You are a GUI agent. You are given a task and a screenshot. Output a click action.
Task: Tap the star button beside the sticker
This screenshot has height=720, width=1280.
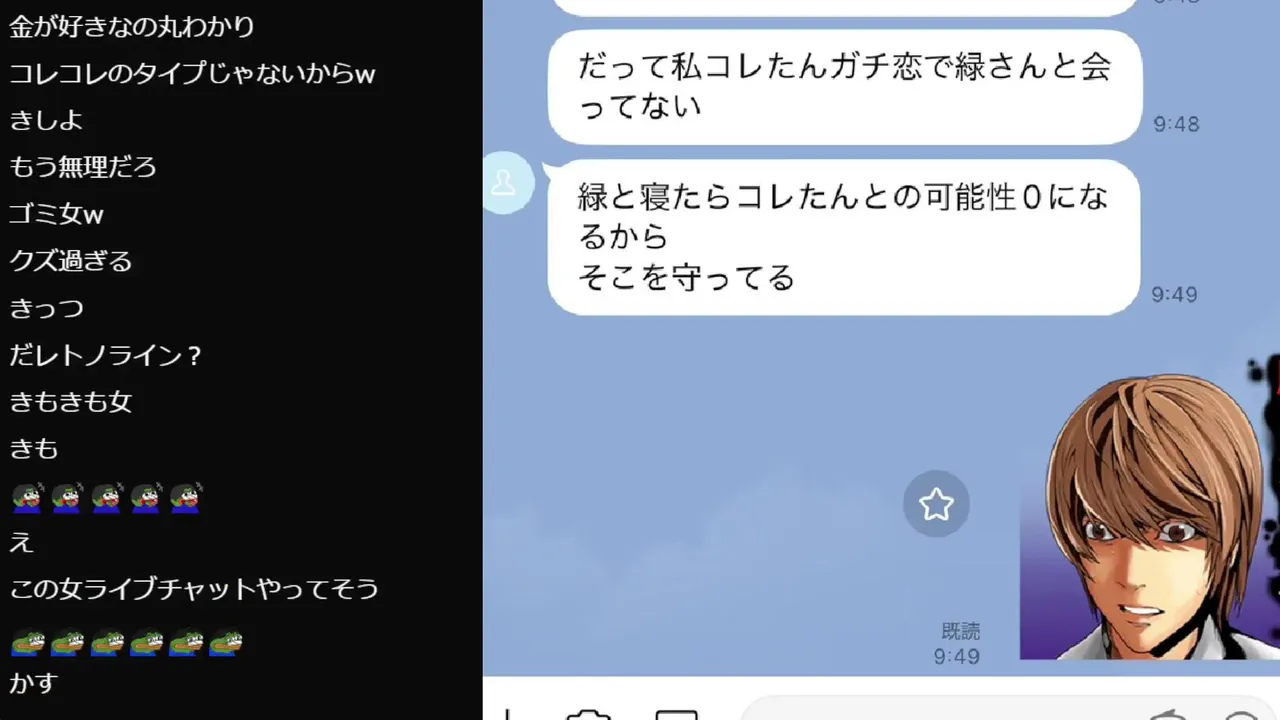(936, 504)
